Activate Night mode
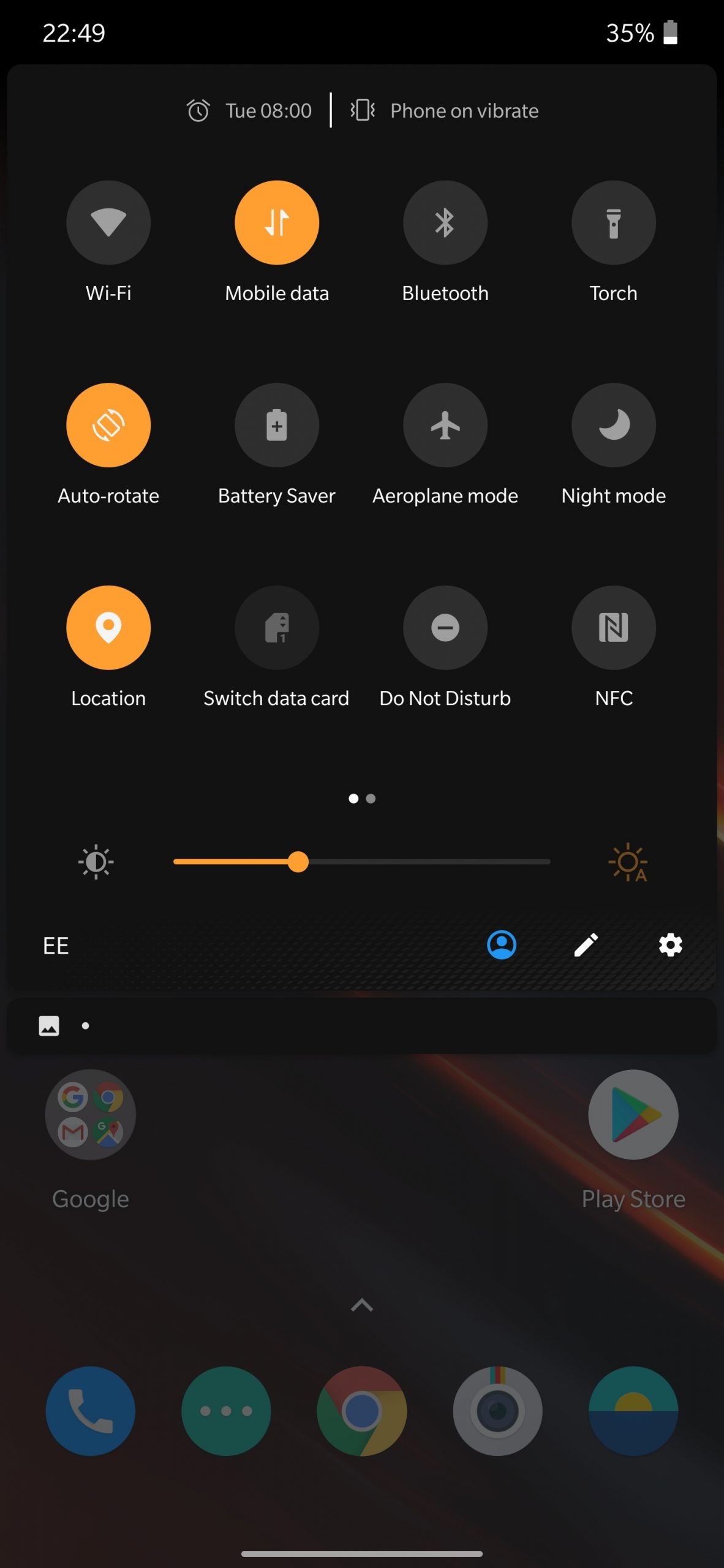 (613, 425)
